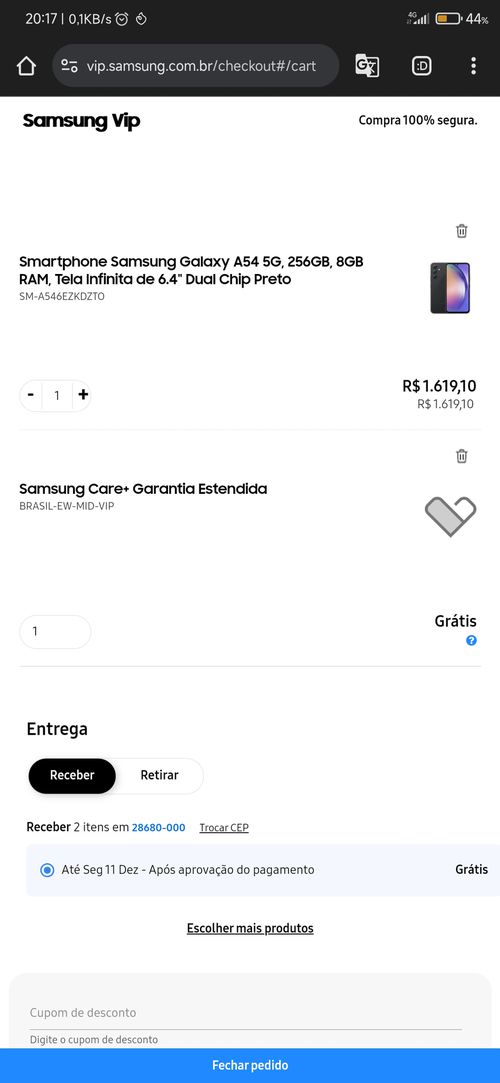Open the page translate icon
Viewport: 500px width, 1083px height.
tap(367, 66)
